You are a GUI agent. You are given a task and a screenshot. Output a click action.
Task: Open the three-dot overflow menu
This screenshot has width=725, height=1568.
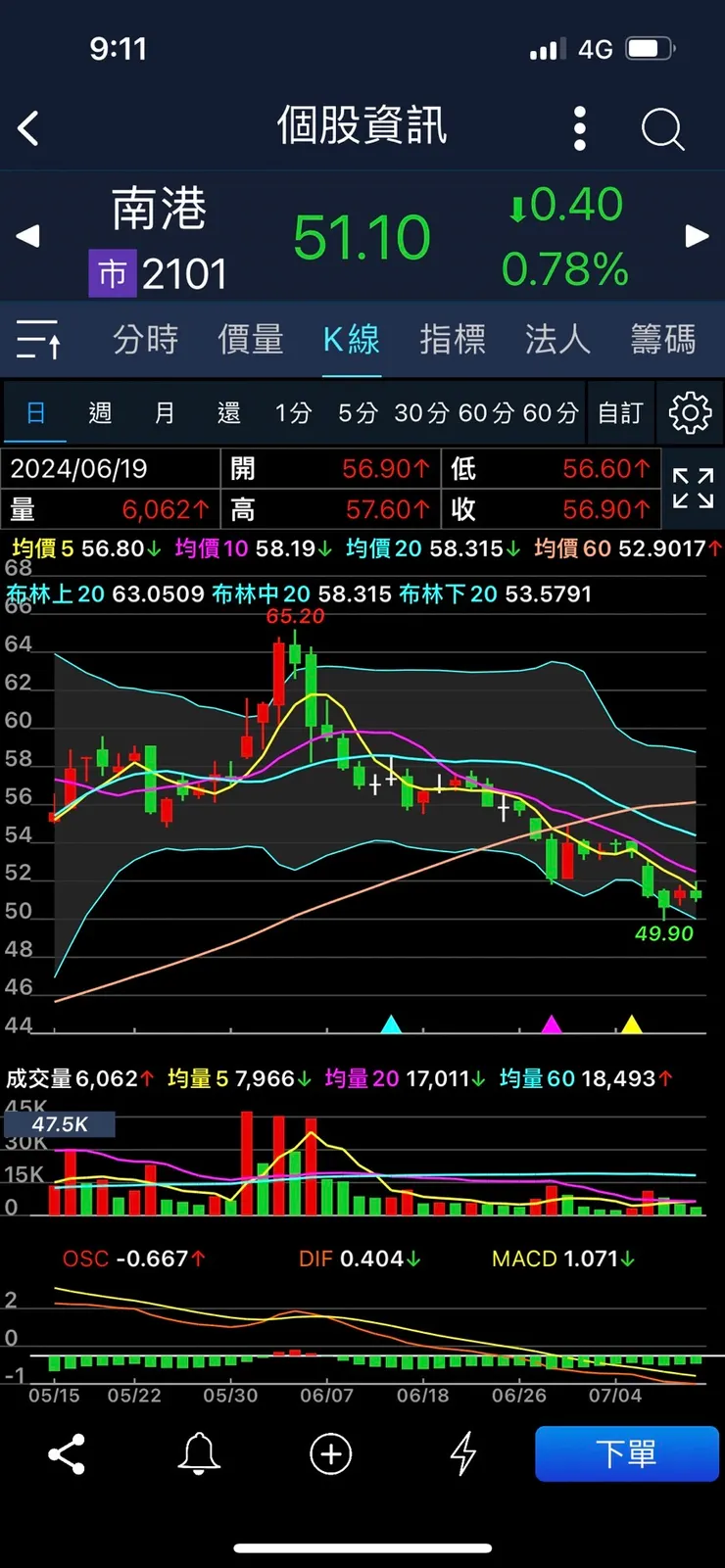pos(579,128)
